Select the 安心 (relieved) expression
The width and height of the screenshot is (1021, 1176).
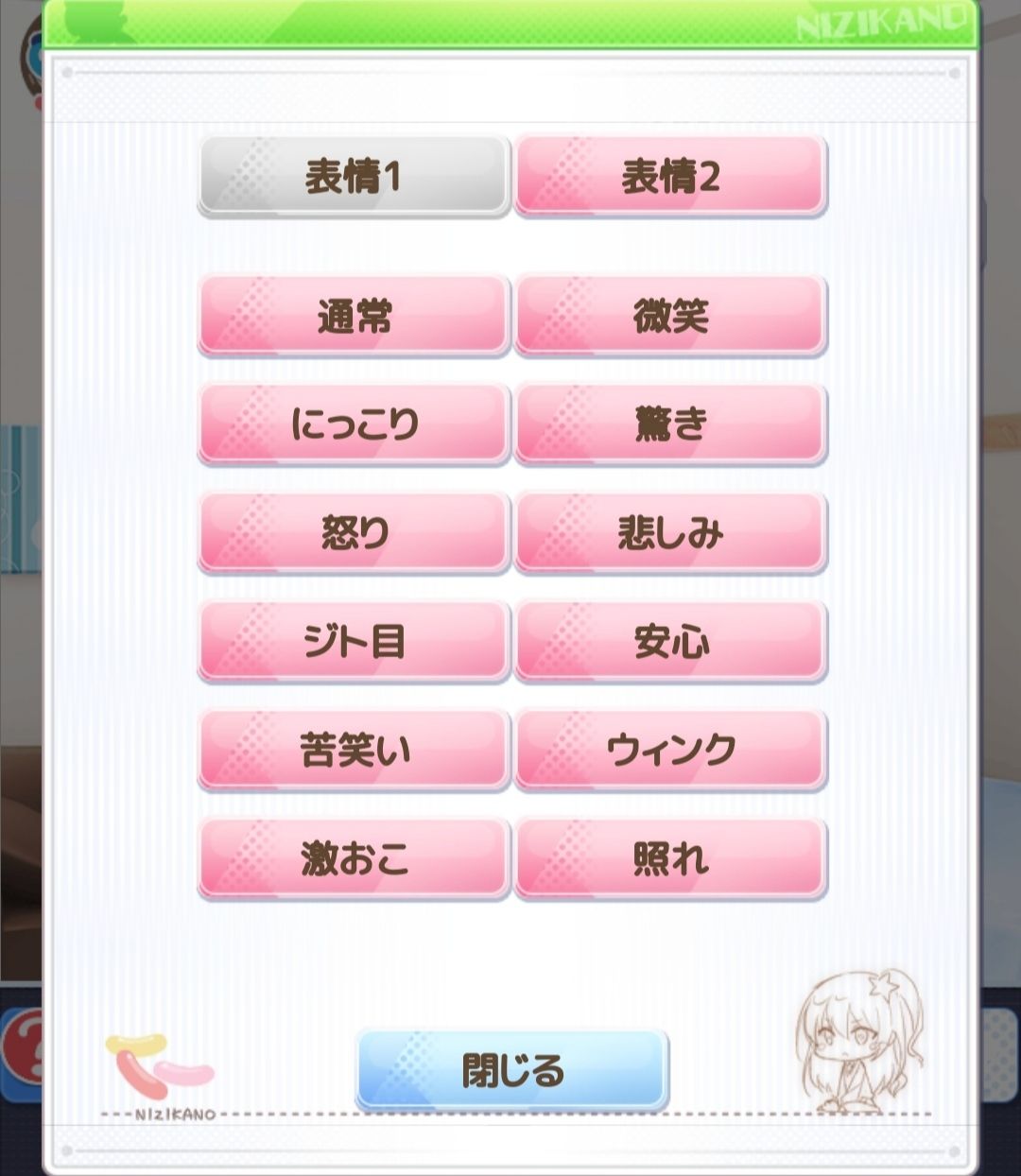669,642
